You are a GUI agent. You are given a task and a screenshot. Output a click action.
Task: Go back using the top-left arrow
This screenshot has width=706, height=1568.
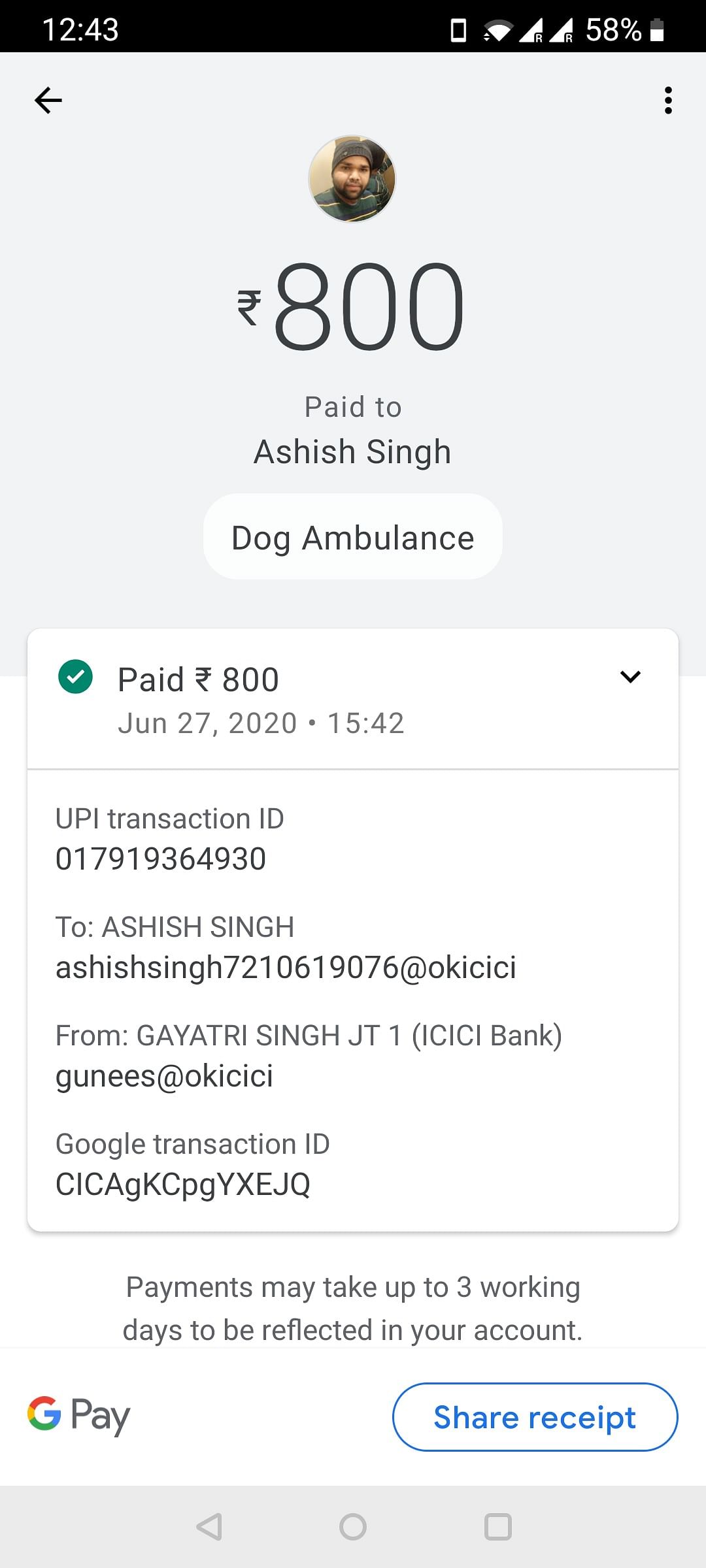point(48,100)
